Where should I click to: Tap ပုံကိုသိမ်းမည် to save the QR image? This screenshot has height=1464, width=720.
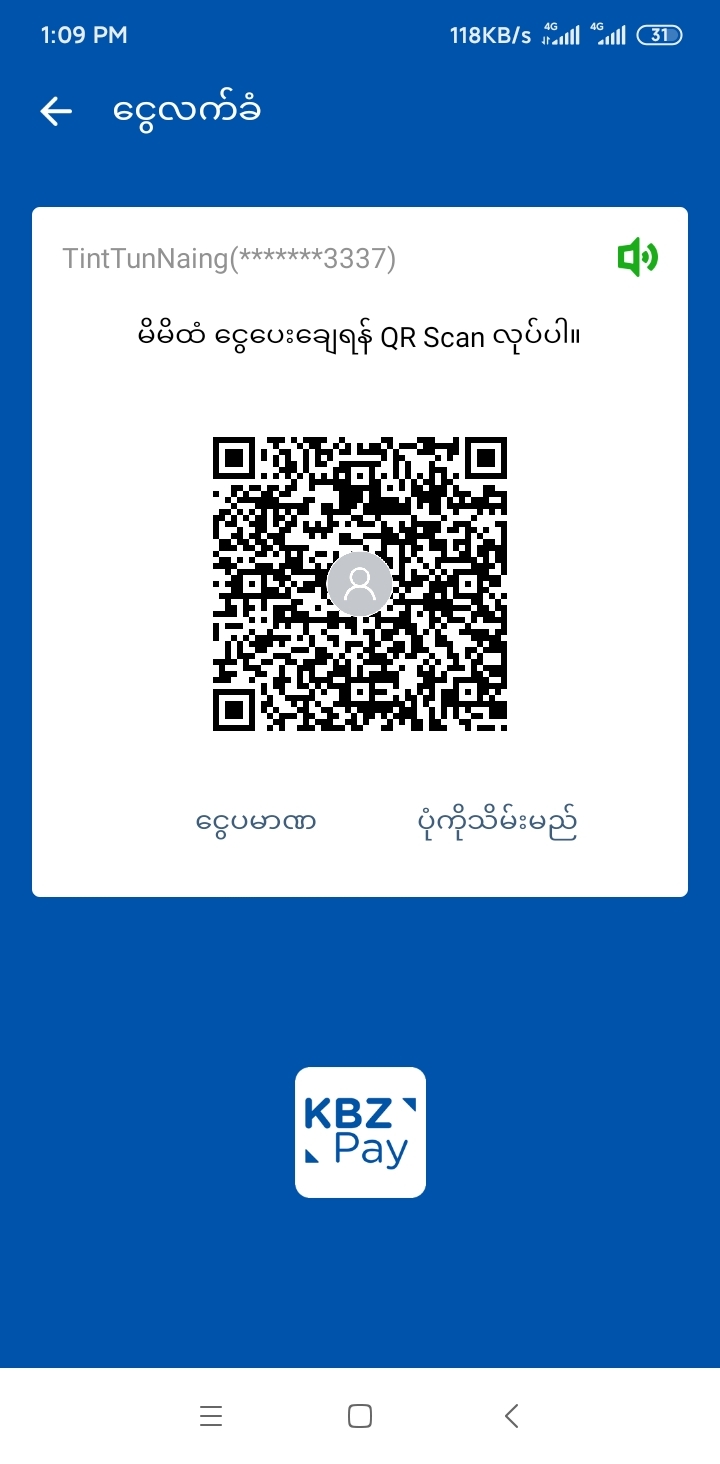point(497,823)
